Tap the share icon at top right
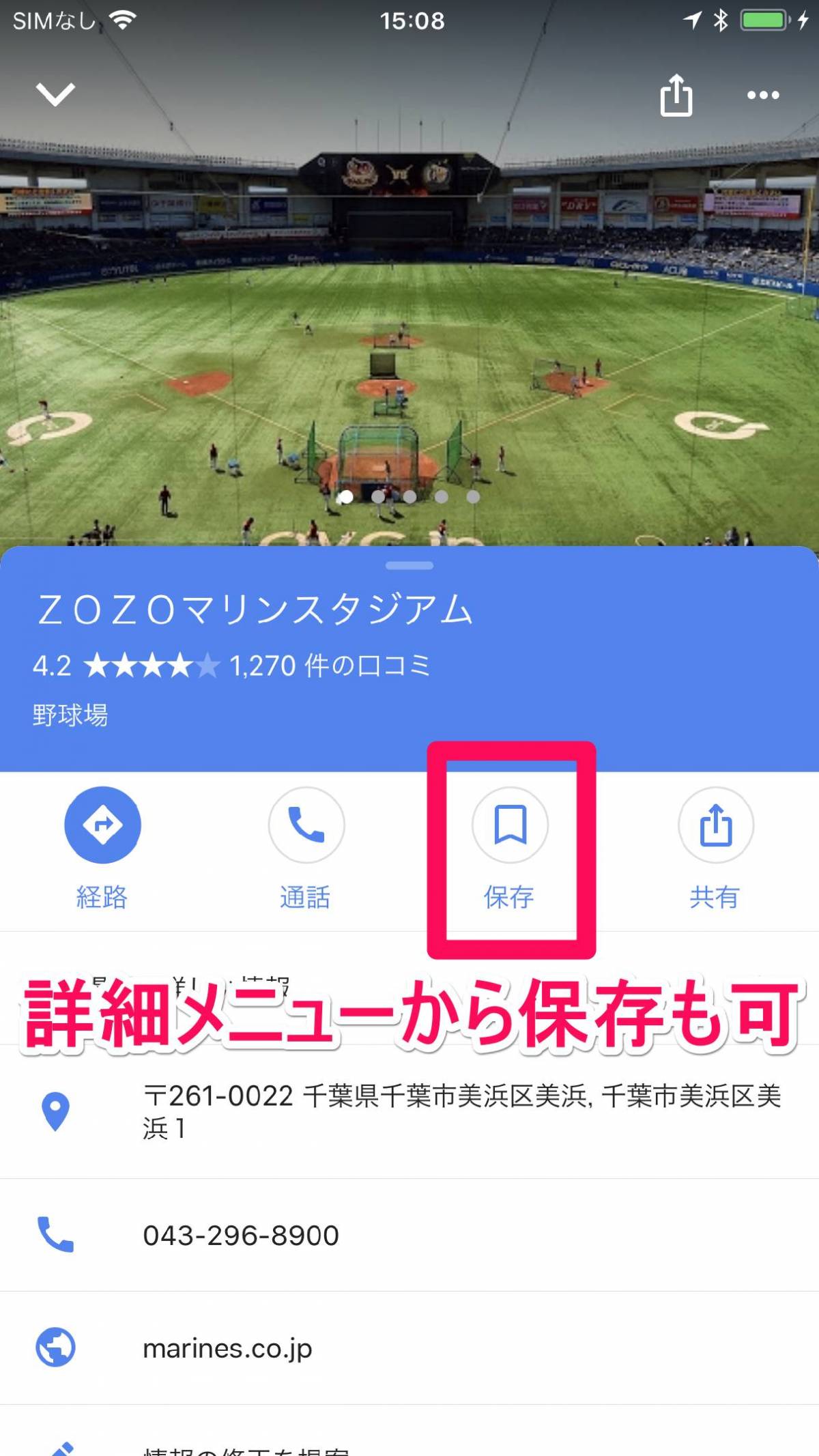The image size is (819, 1456). coord(676,95)
